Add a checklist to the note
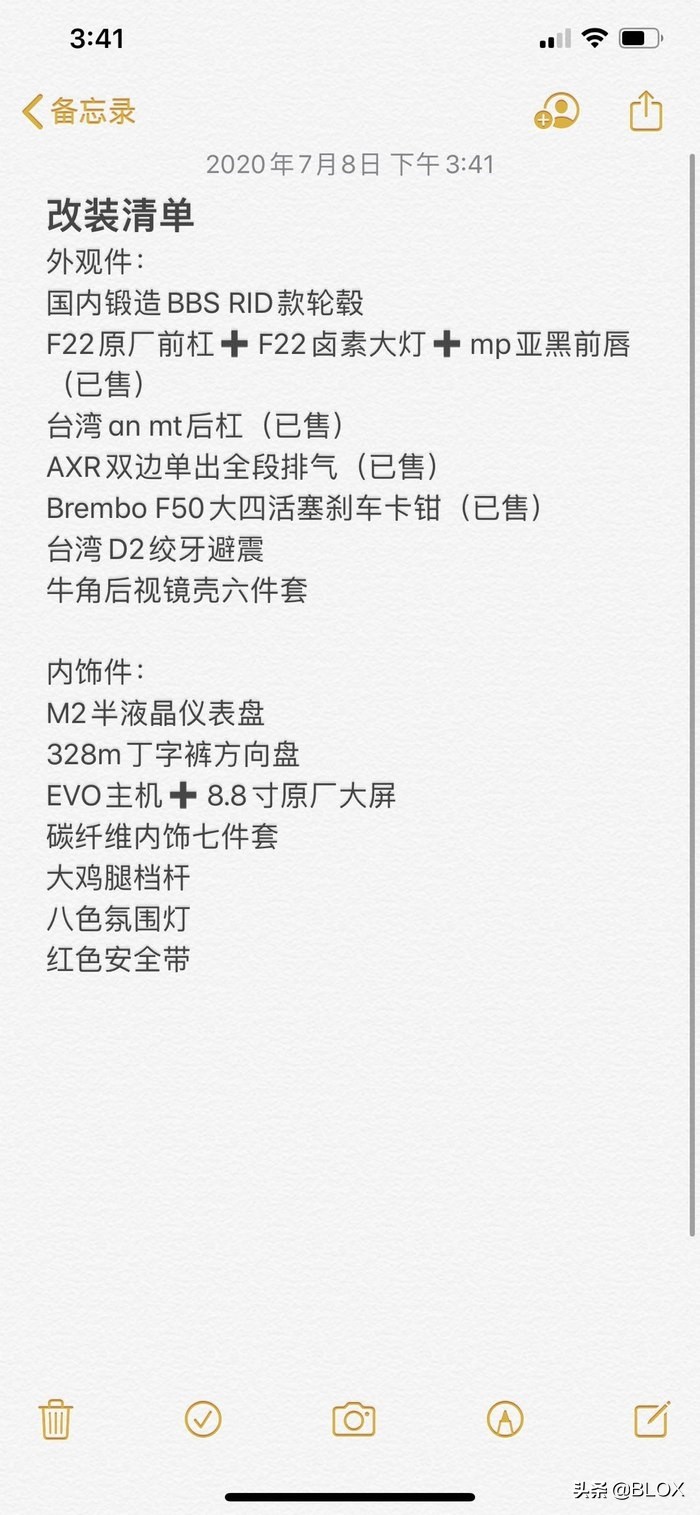 pos(203,1418)
